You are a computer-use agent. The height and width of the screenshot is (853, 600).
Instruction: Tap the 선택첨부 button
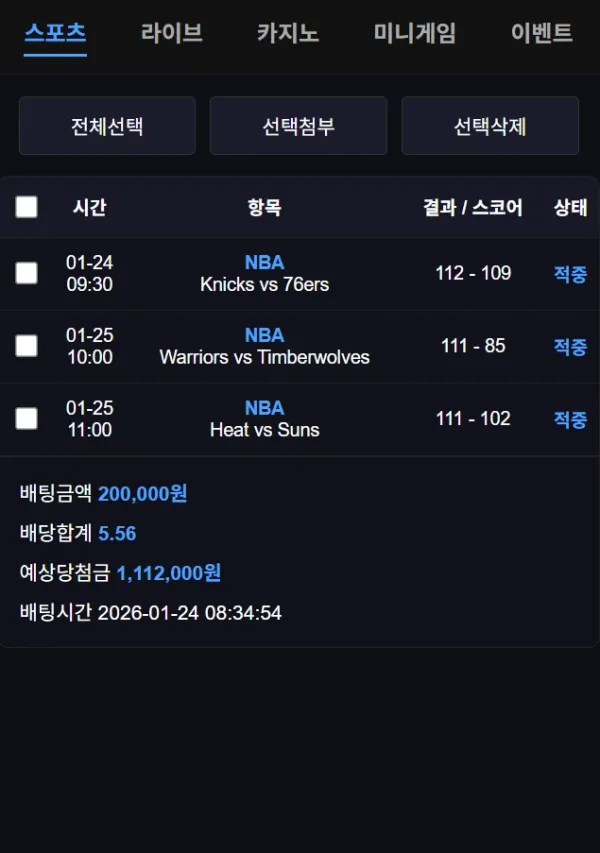[x=298, y=126]
